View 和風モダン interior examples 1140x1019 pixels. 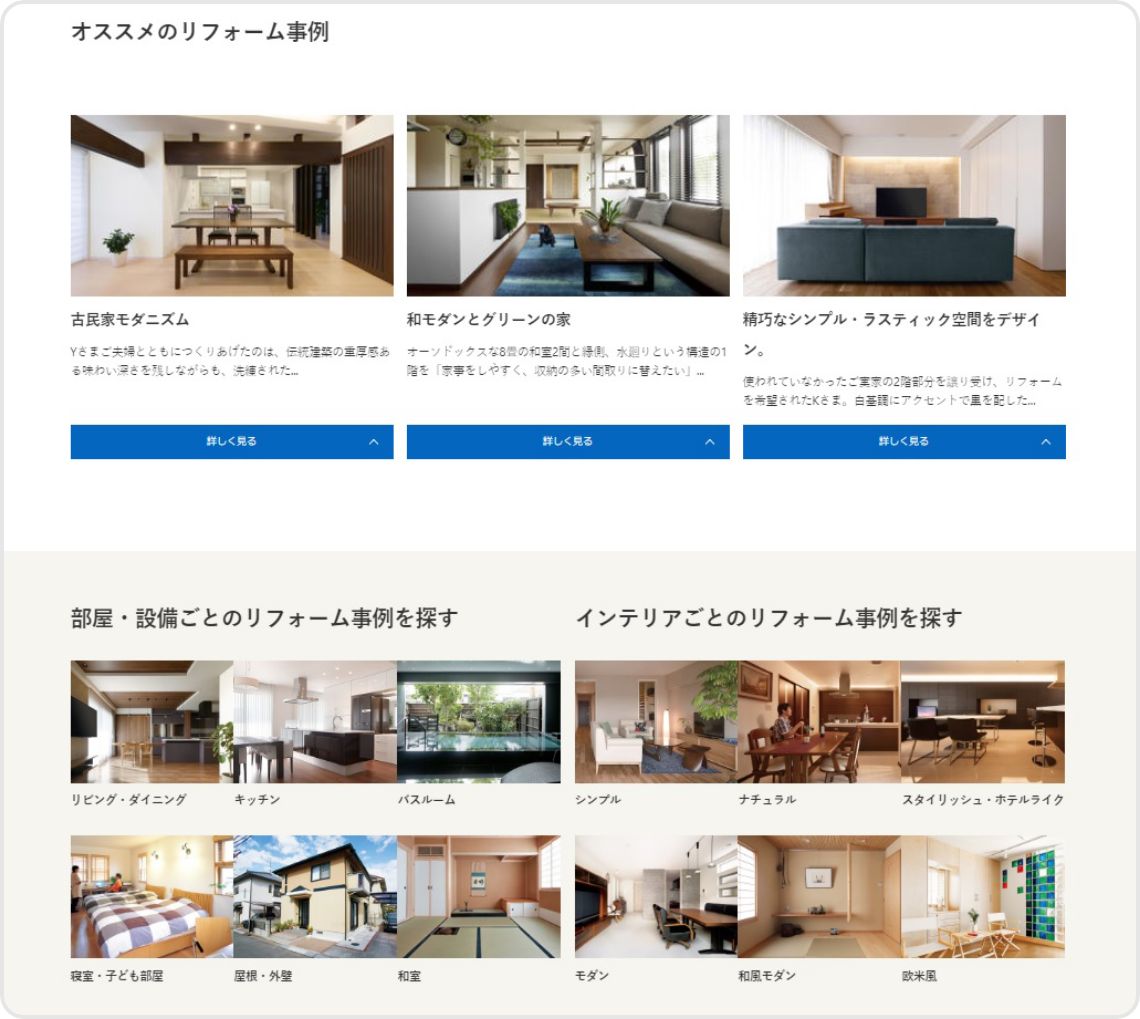819,897
